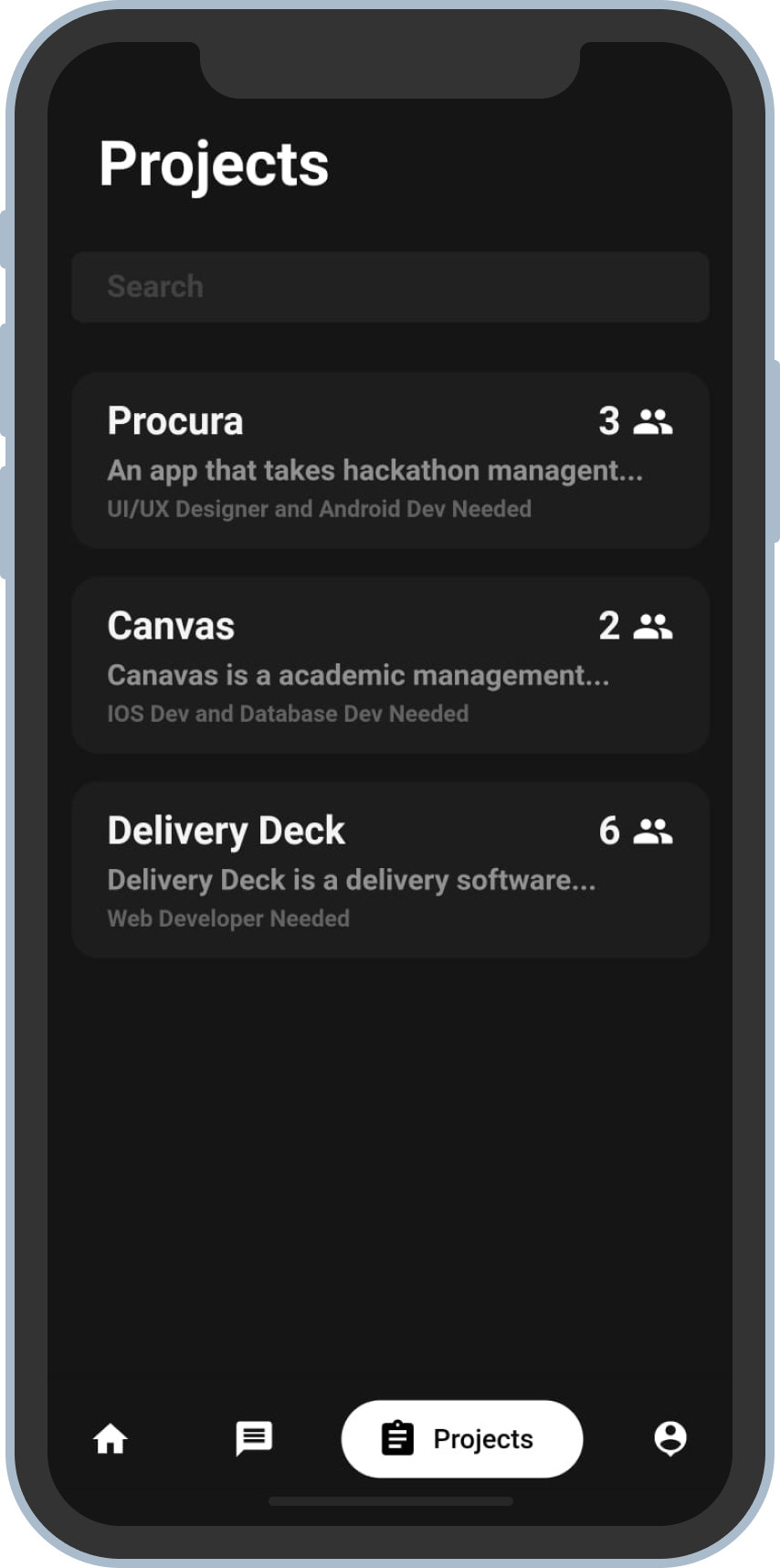Switch to the messages tab

pos(254,1439)
